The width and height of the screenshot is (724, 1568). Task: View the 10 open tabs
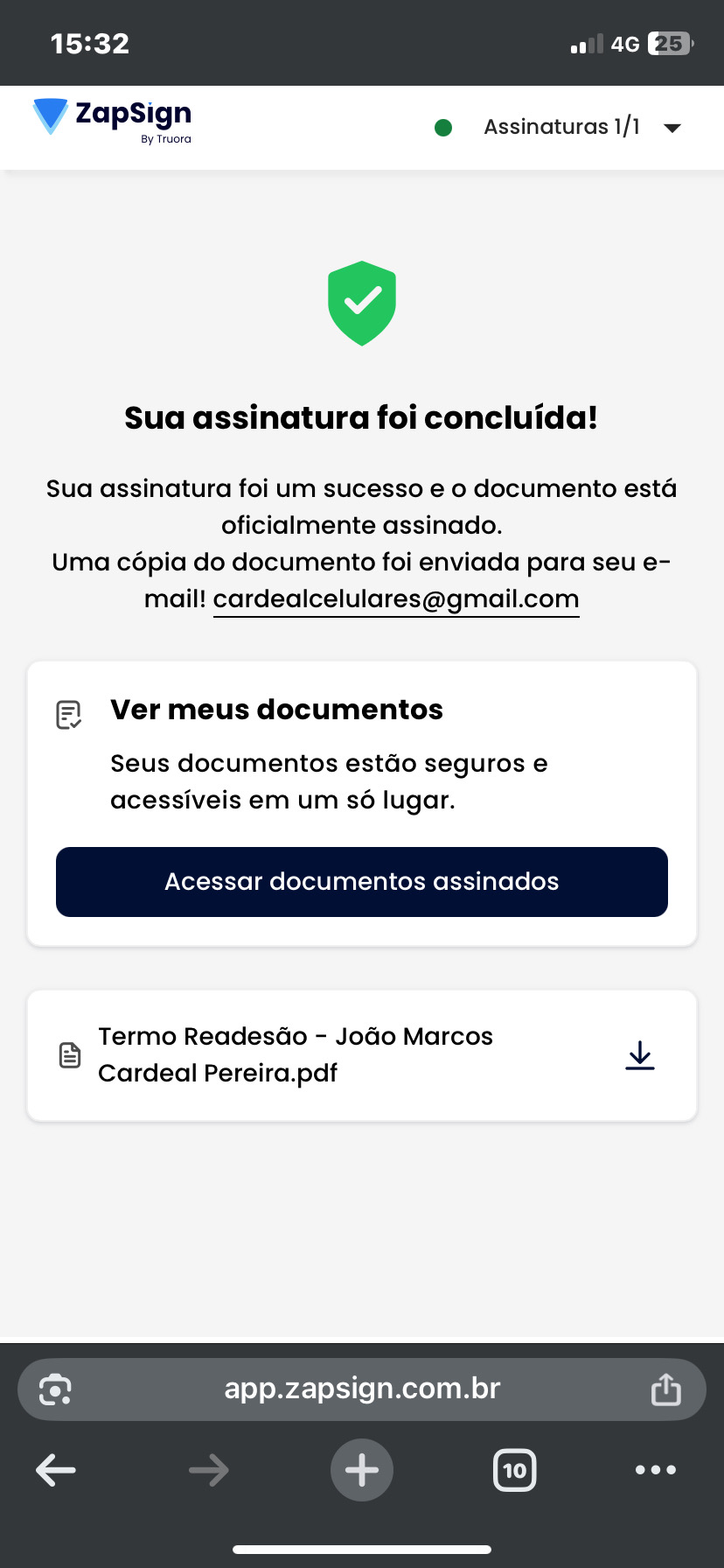tap(514, 1470)
